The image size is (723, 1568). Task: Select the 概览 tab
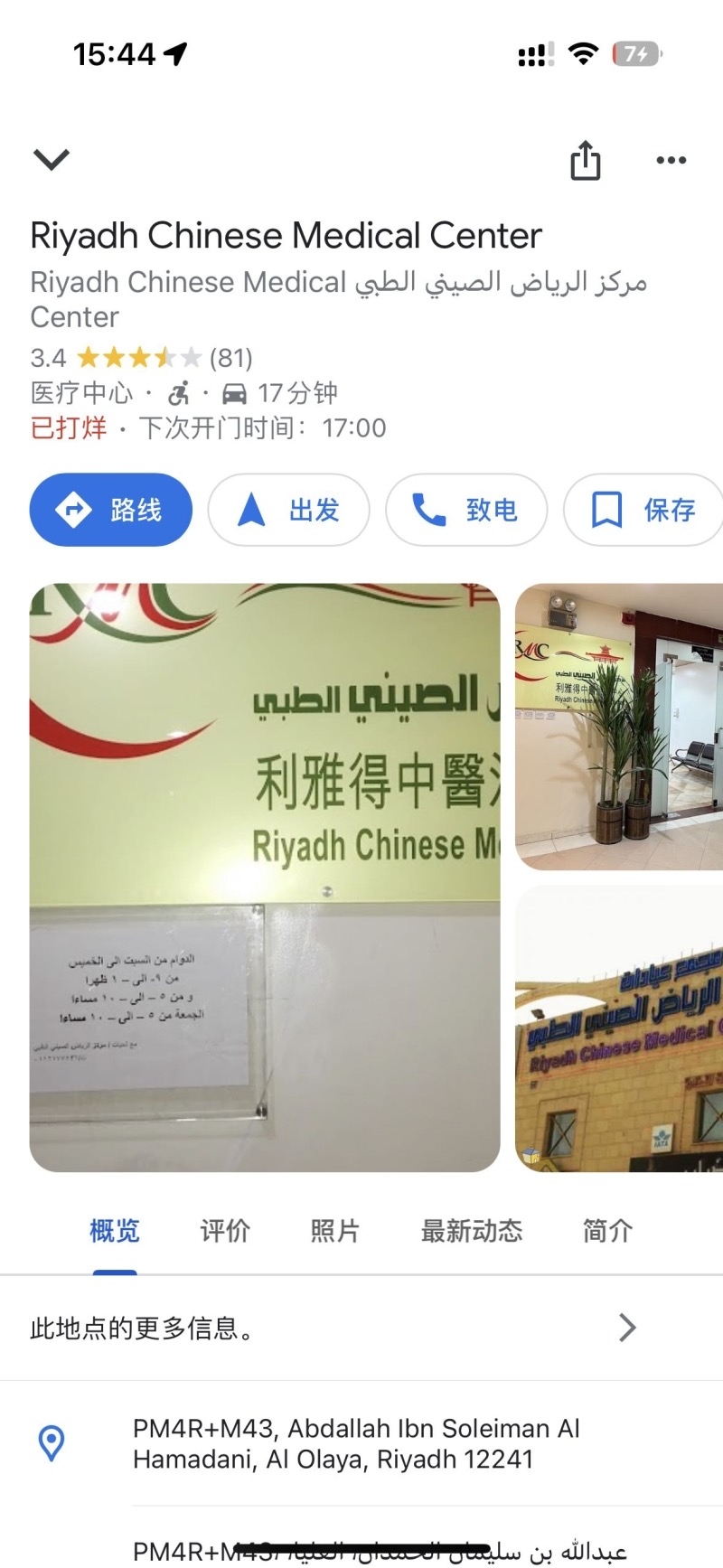coord(115,1231)
